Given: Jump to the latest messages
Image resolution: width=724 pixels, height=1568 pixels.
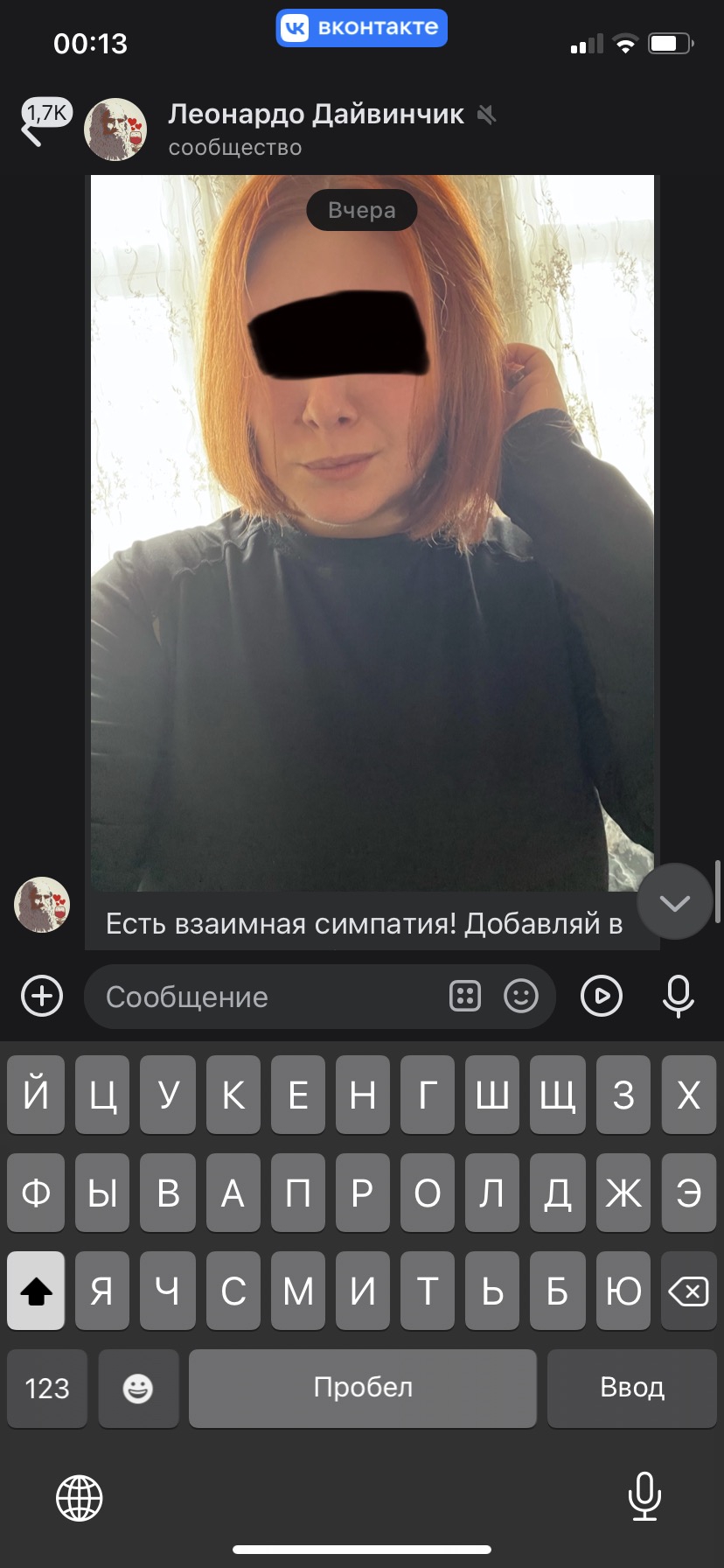Looking at the screenshot, I should pos(674,902).
